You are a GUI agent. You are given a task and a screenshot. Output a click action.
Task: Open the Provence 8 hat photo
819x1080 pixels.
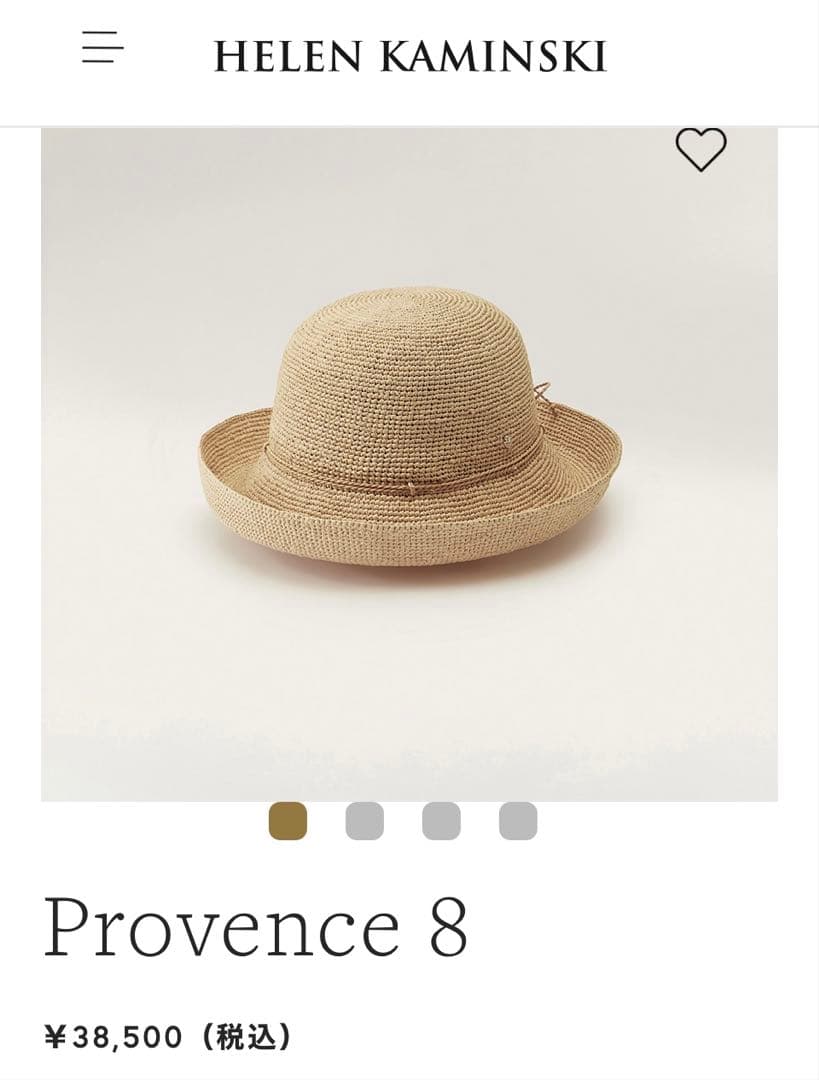coord(409,440)
